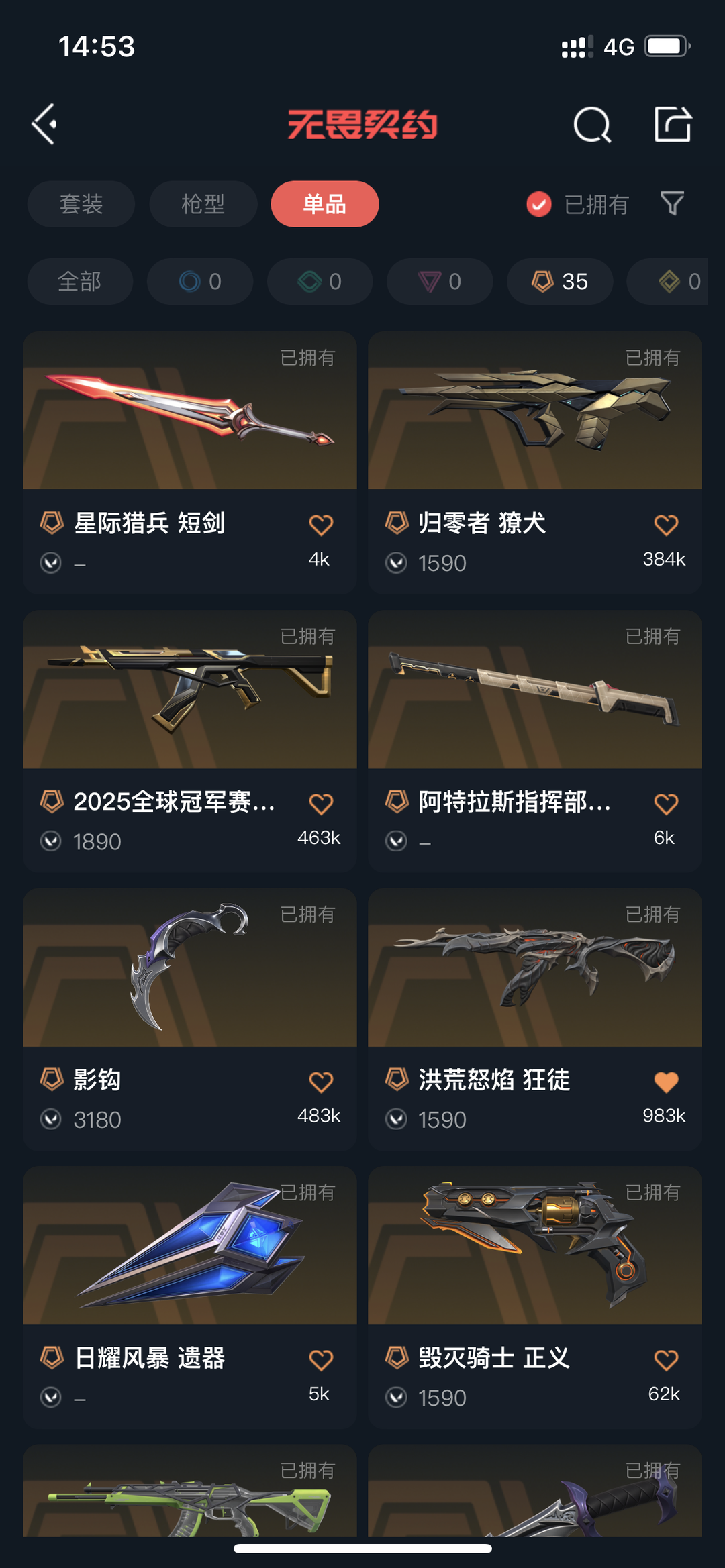
Task: Tap the blue circle tier filter chip
Action: tap(199, 282)
